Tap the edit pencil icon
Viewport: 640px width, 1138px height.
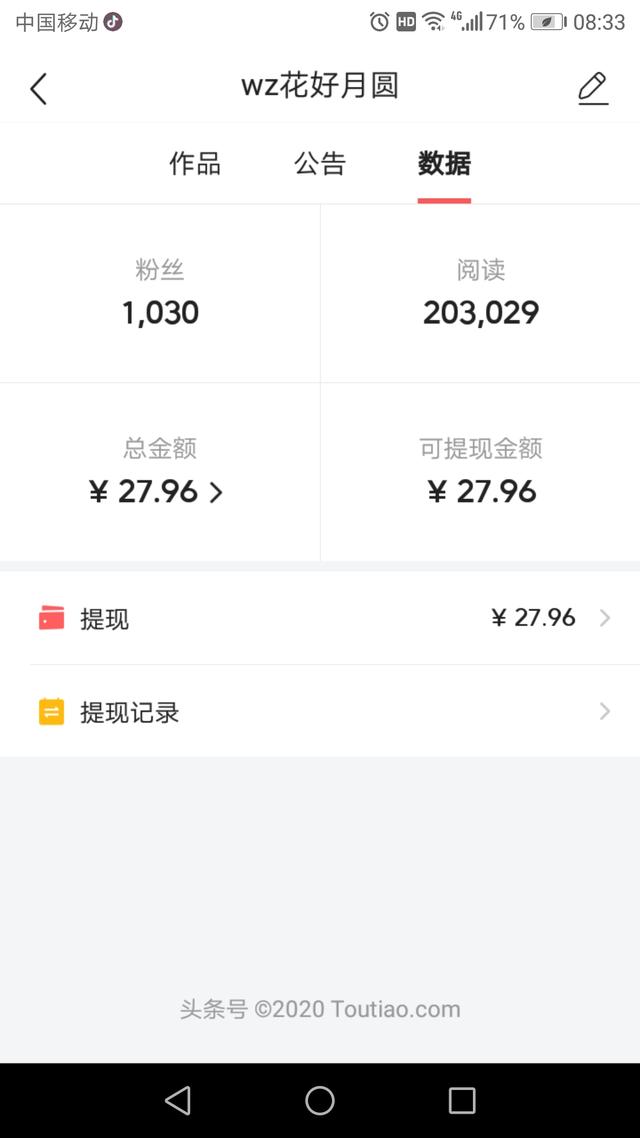pyautogui.click(x=593, y=89)
